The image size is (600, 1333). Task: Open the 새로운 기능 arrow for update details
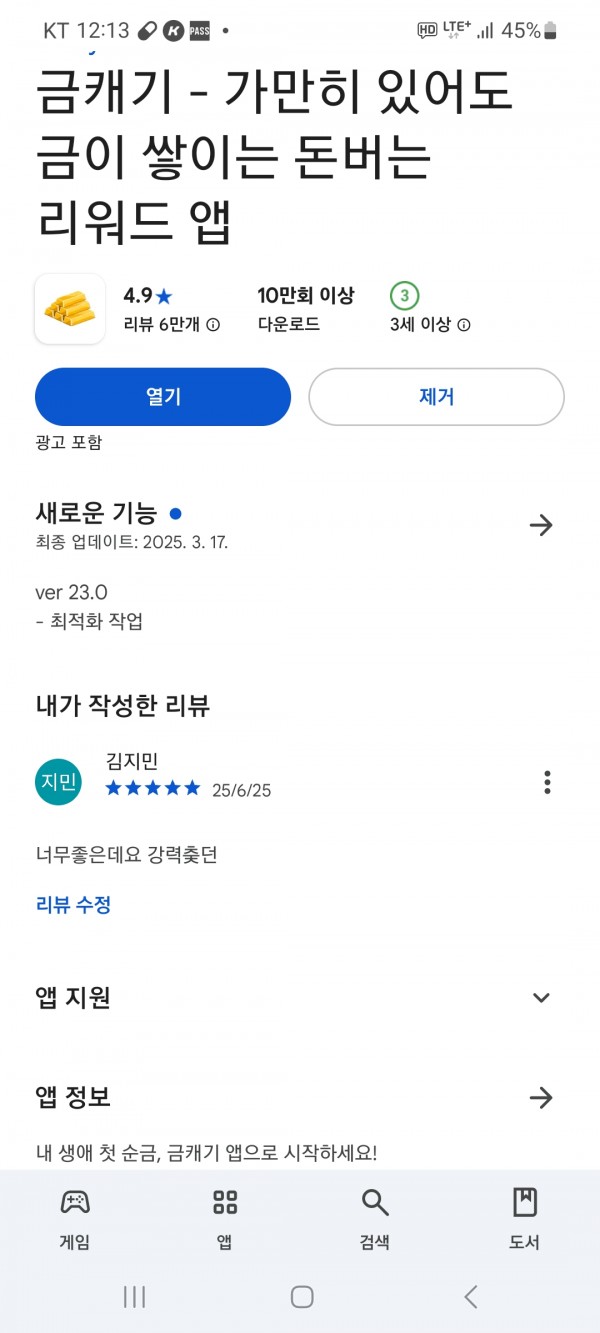pos(541,525)
